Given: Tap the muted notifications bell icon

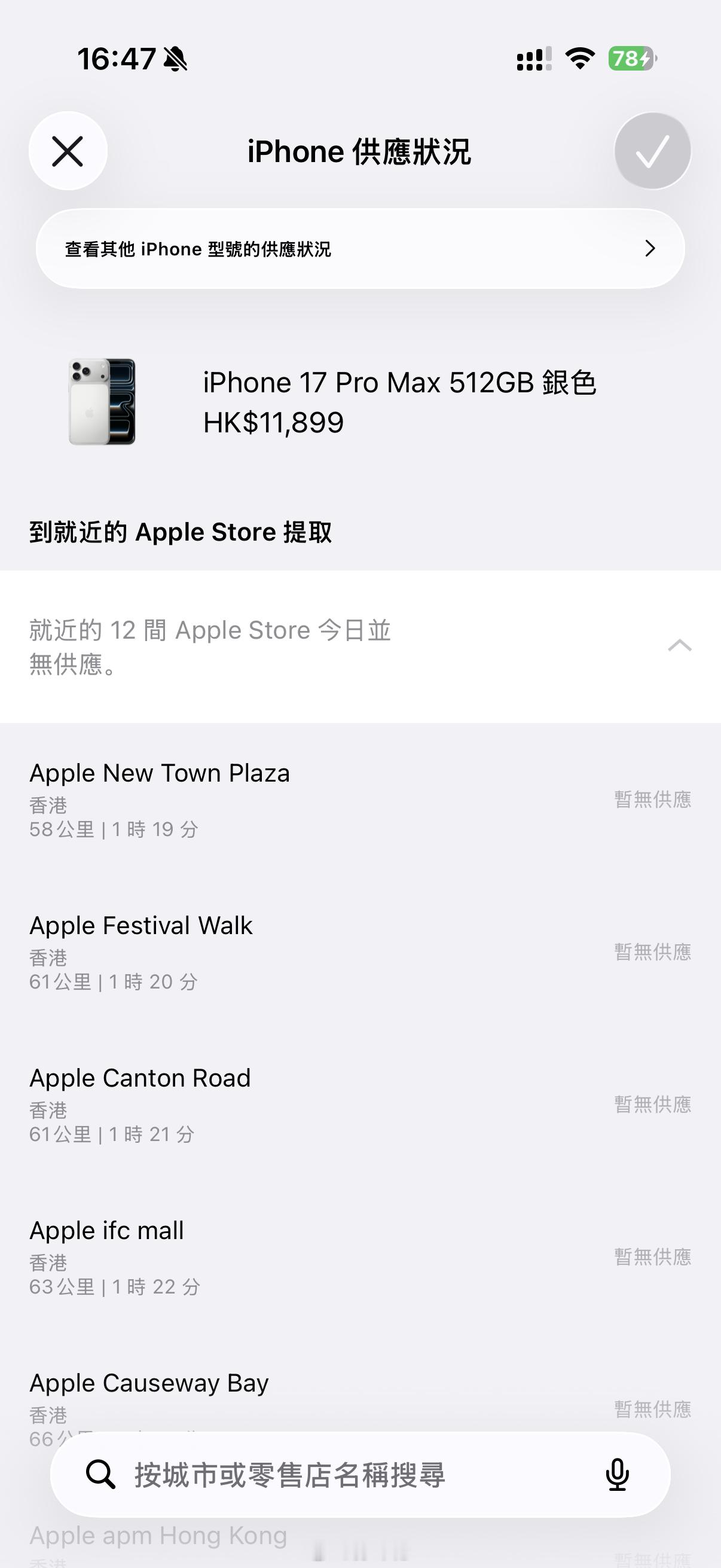Looking at the screenshot, I should point(175,58).
